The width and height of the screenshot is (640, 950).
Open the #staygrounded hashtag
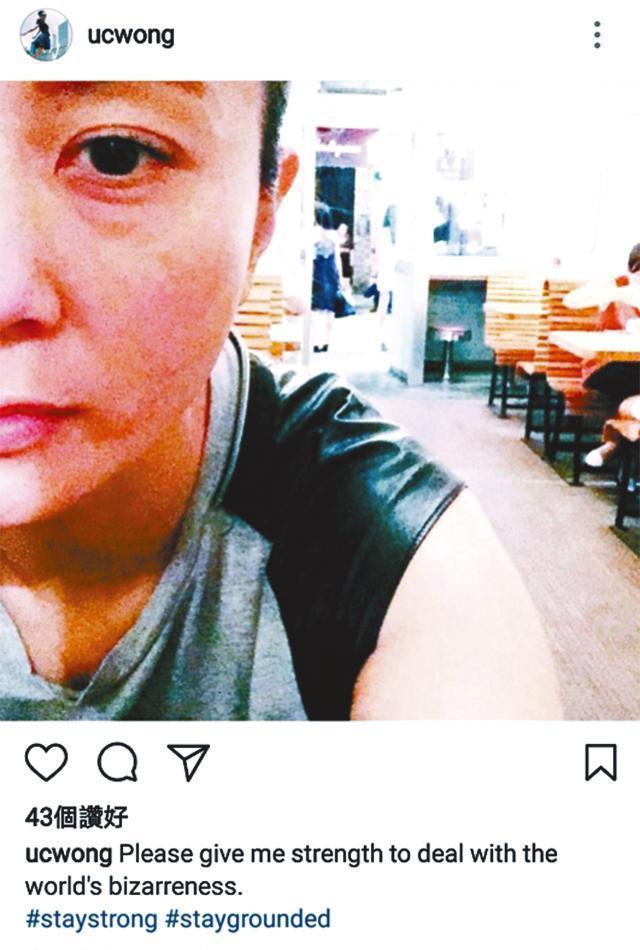(247, 918)
